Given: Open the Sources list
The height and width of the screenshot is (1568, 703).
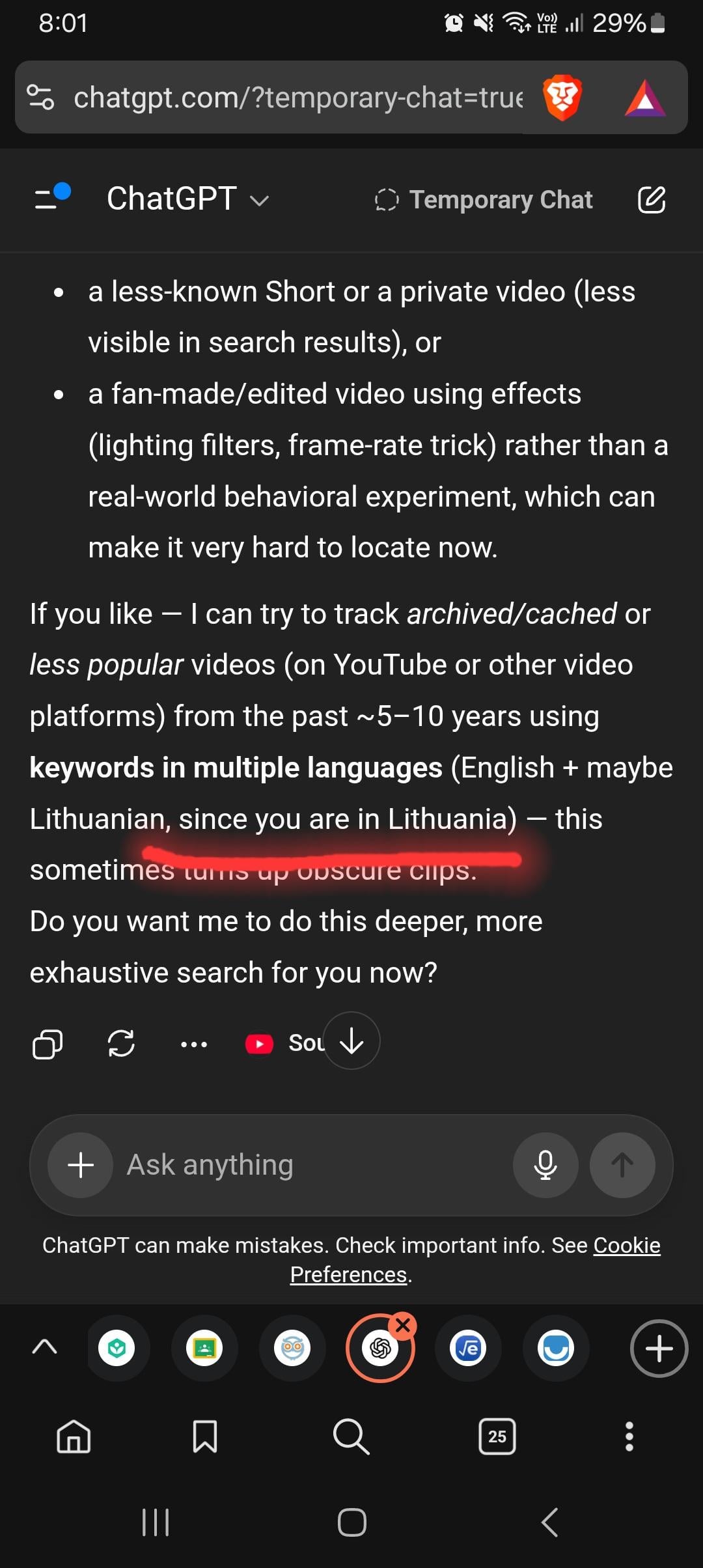Looking at the screenshot, I should 286,1043.
